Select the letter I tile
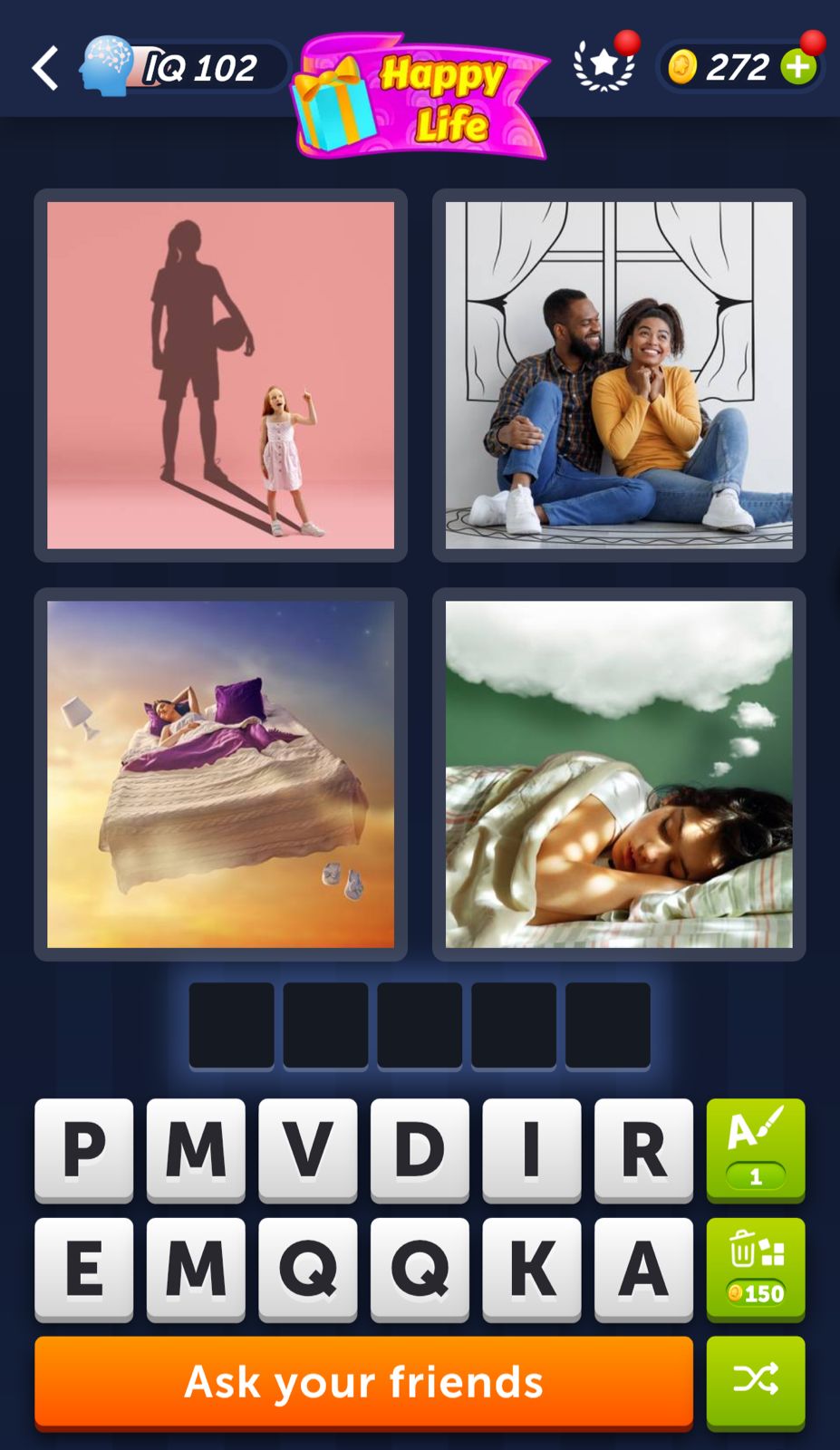The image size is (840, 1450). click(532, 1149)
